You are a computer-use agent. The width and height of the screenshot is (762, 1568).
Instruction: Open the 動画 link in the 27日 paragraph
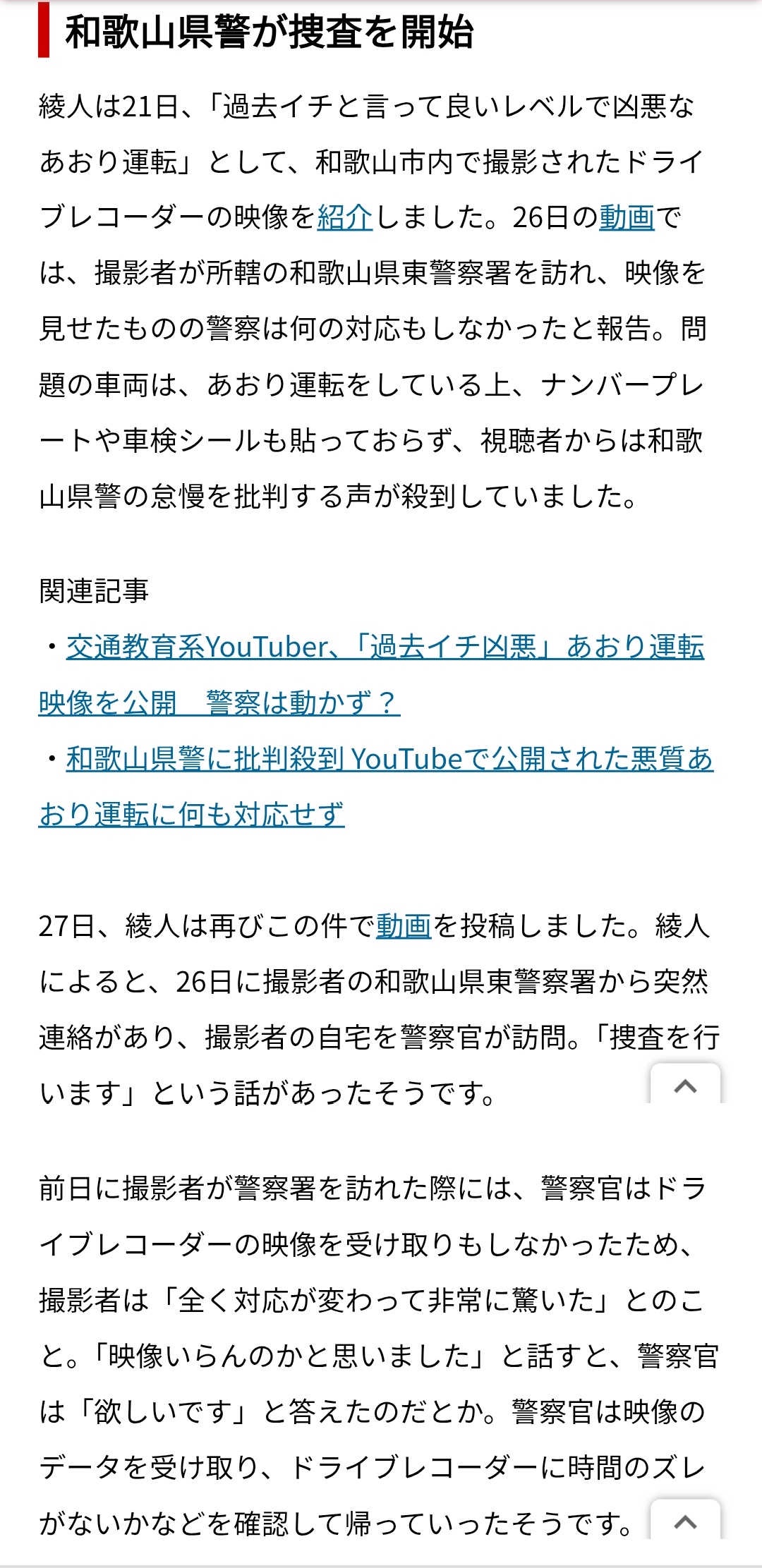pos(404,925)
